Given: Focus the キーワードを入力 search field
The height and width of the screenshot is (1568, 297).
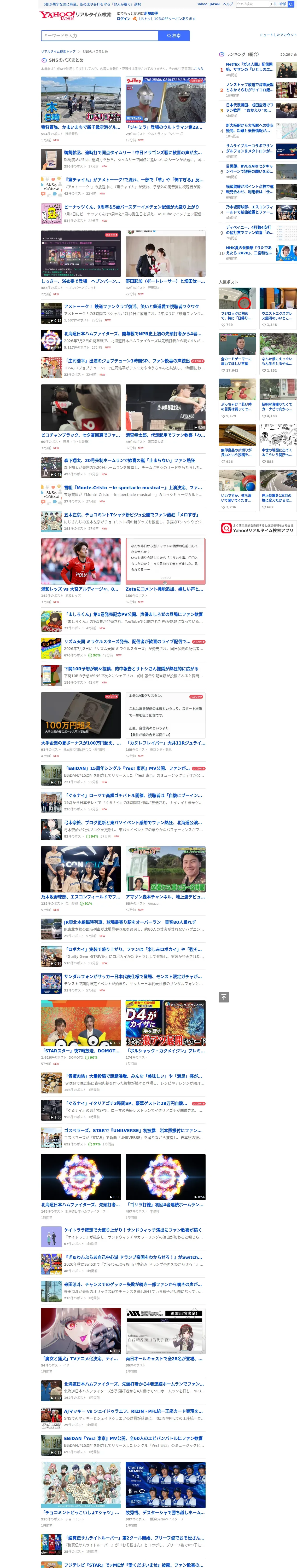Looking at the screenshot, I should click(99, 36).
